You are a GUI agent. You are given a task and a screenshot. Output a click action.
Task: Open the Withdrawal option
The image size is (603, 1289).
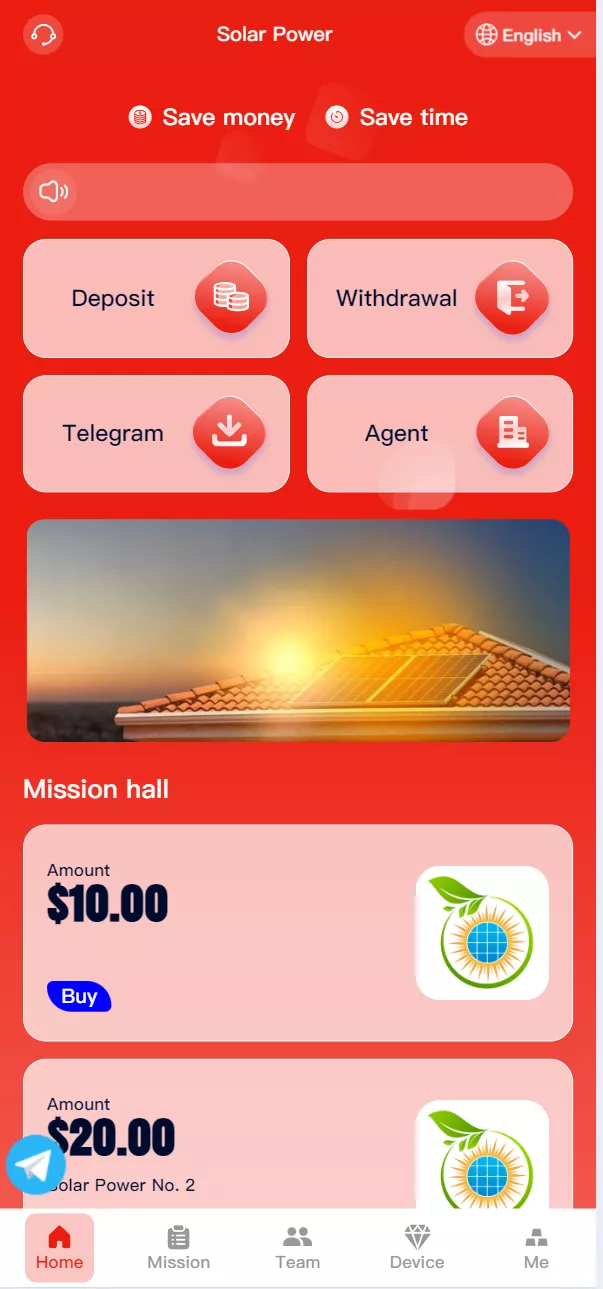pos(440,298)
